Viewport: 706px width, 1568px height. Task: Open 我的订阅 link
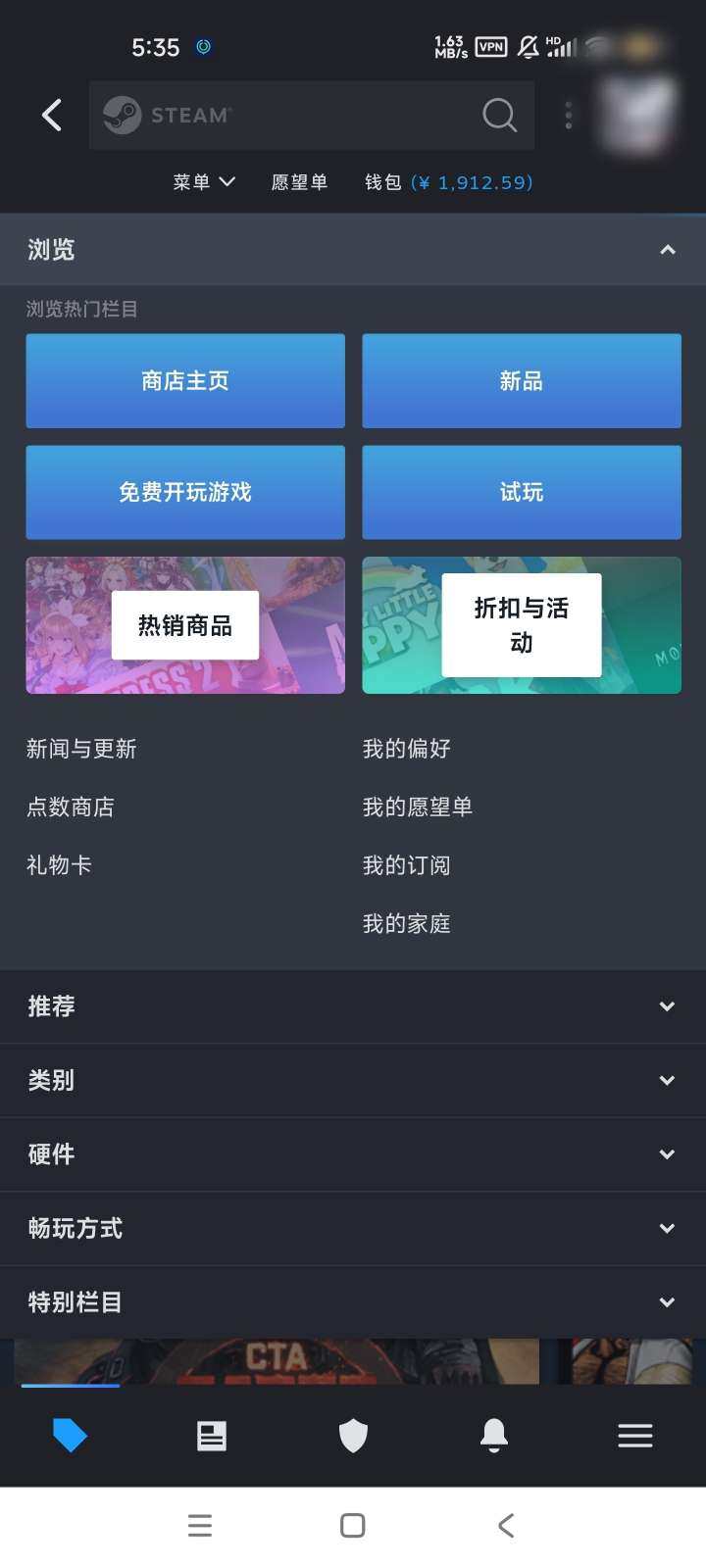[406, 864]
